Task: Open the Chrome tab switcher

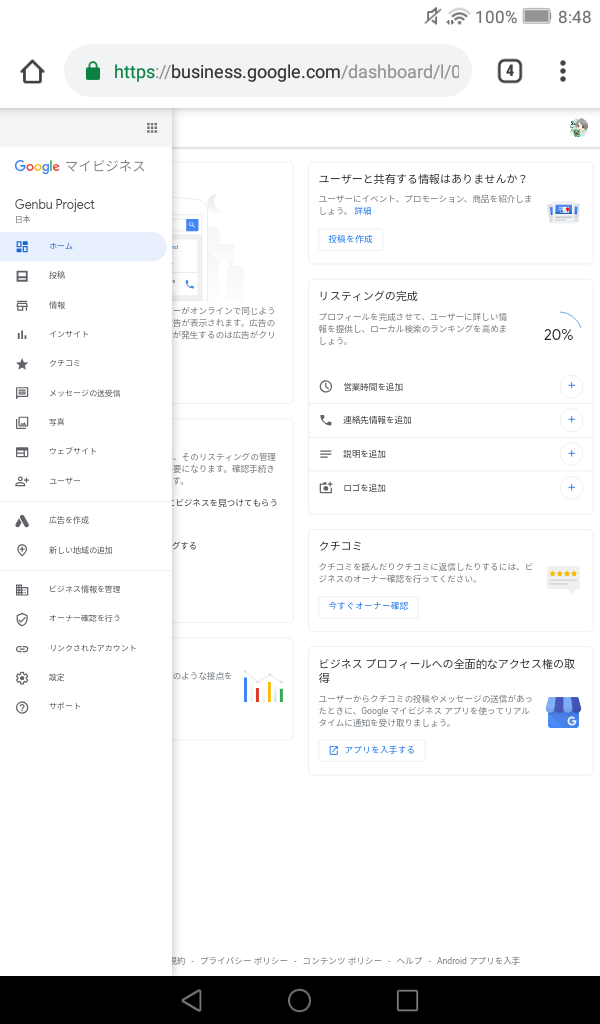Action: tap(509, 71)
